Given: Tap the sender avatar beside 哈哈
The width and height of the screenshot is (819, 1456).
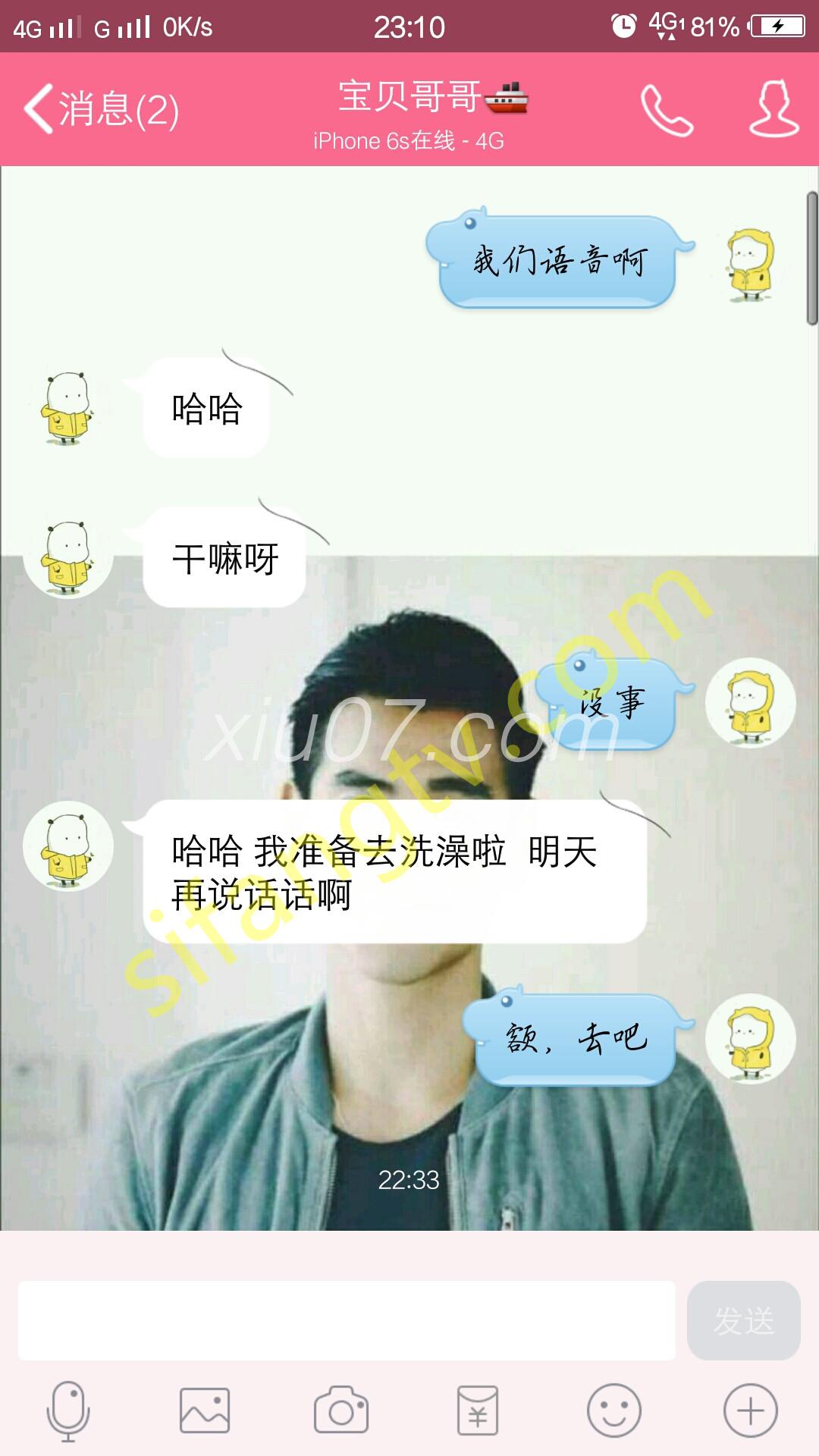Looking at the screenshot, I should (68, 408).
